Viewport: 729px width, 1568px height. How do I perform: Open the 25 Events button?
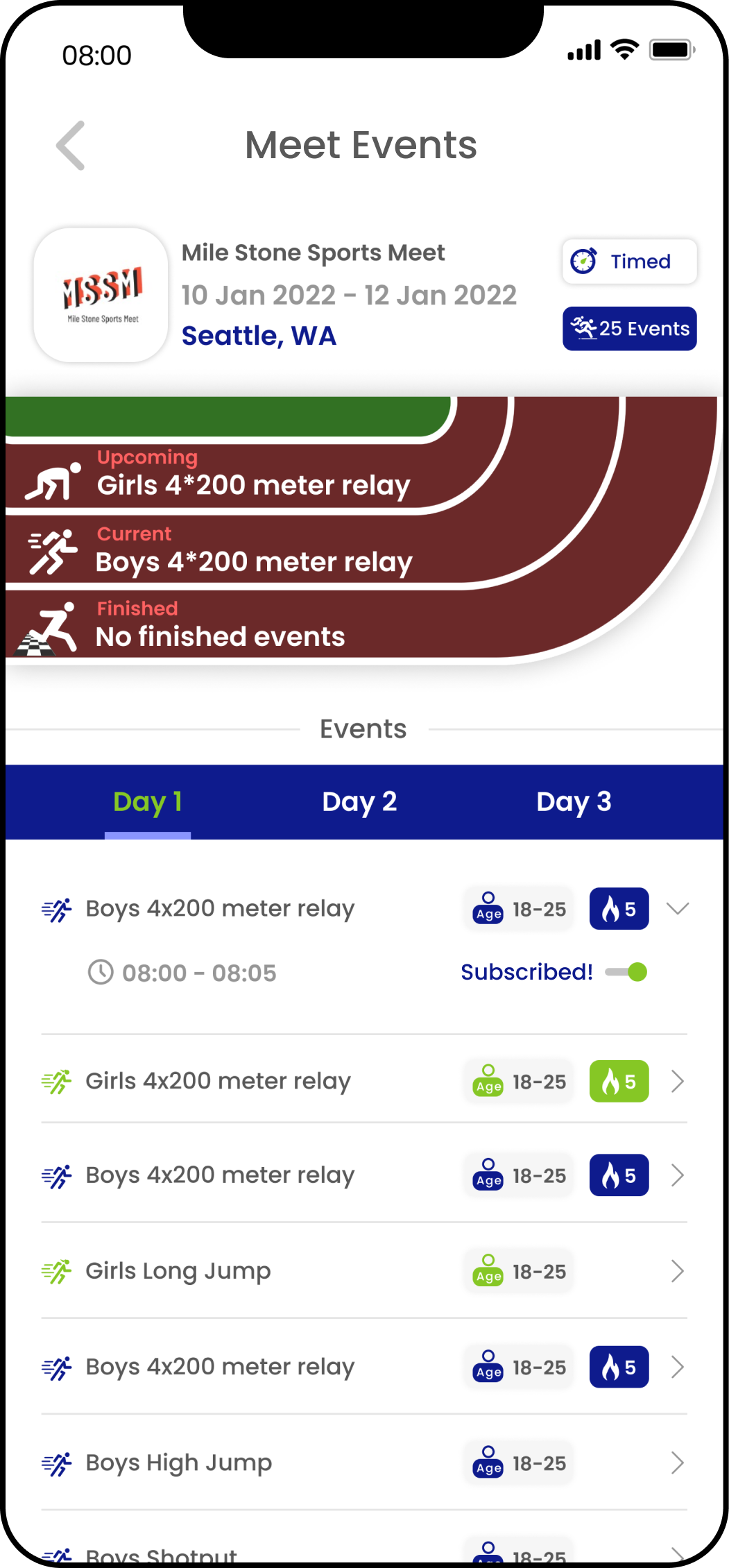click(629, 329)
